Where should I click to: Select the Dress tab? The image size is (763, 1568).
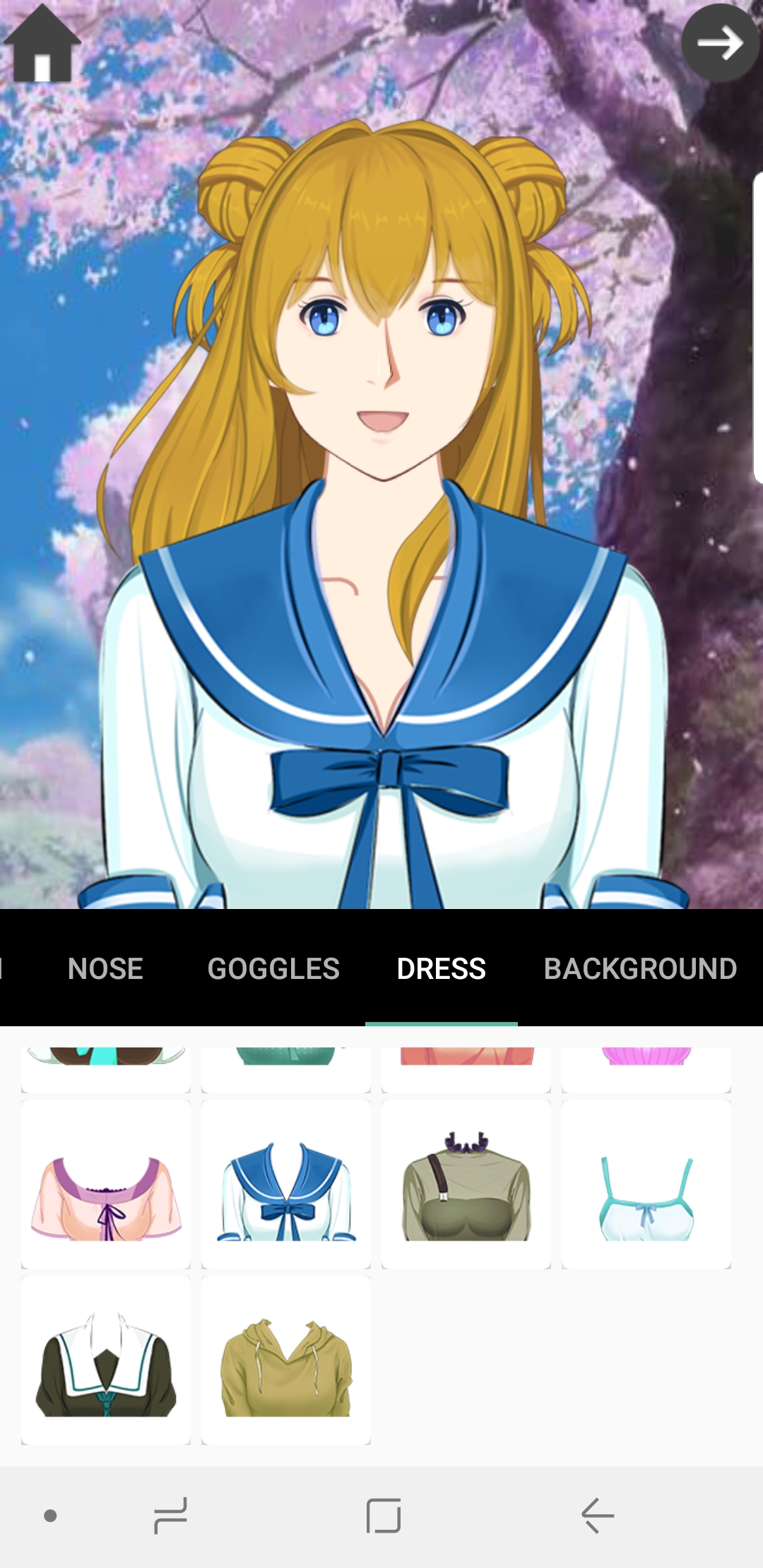coord(442,968)
